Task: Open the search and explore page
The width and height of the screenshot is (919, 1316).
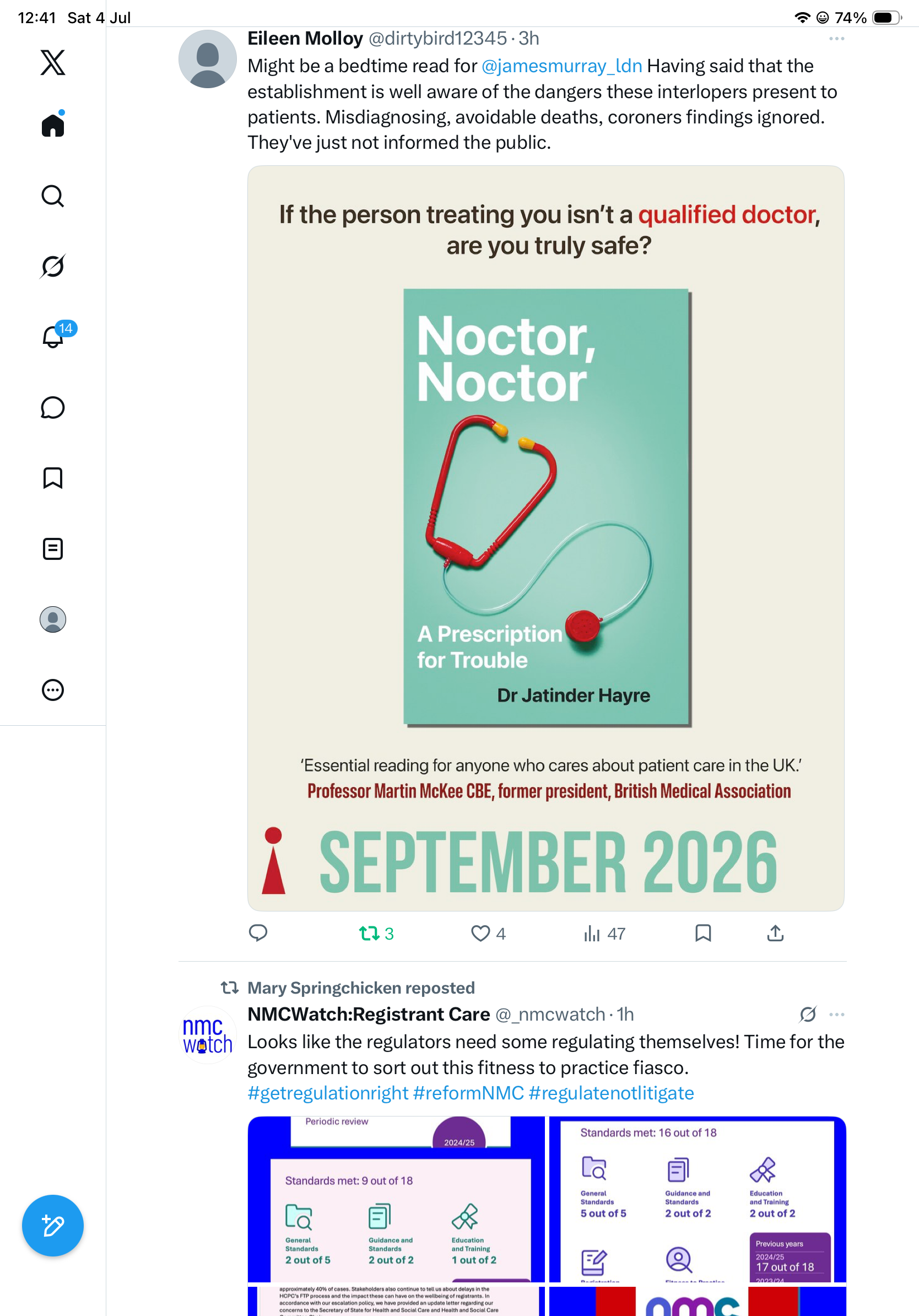Action: click(53, 196)
